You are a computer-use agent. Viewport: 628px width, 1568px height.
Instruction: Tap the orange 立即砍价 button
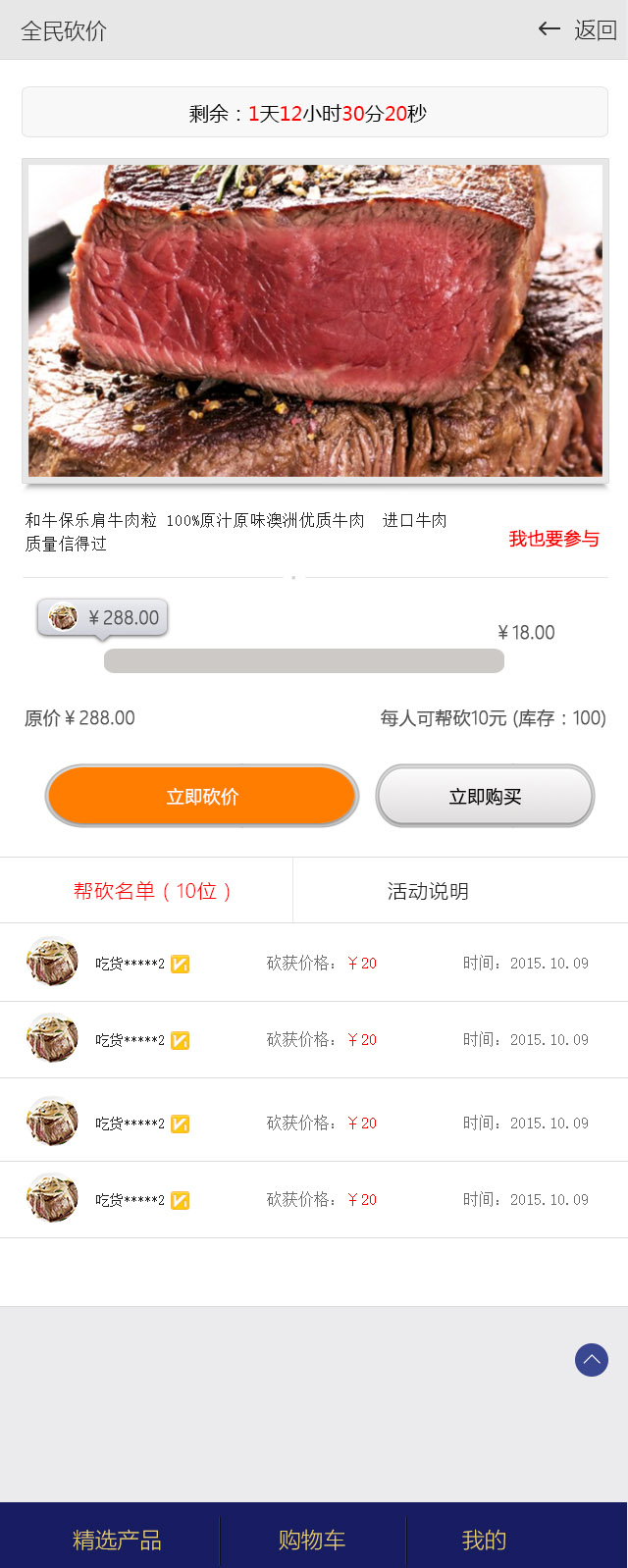(x=202, y=796)
